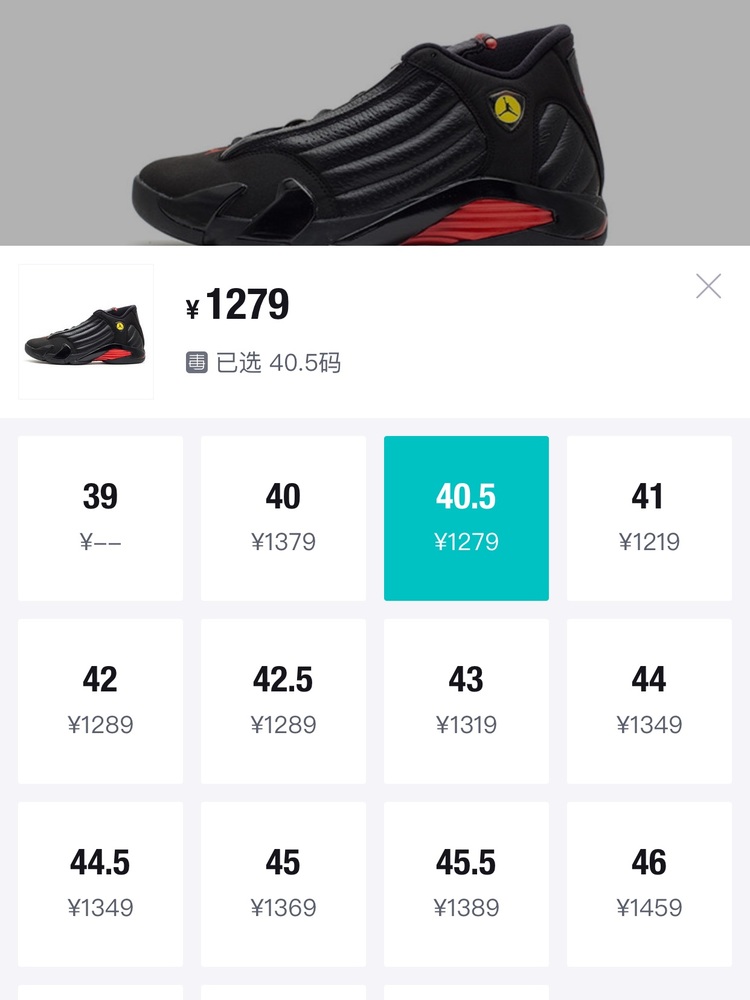Choose size 41 at ¥1219
Screen dimensions: 750x1000
click(x=649, y=518)
